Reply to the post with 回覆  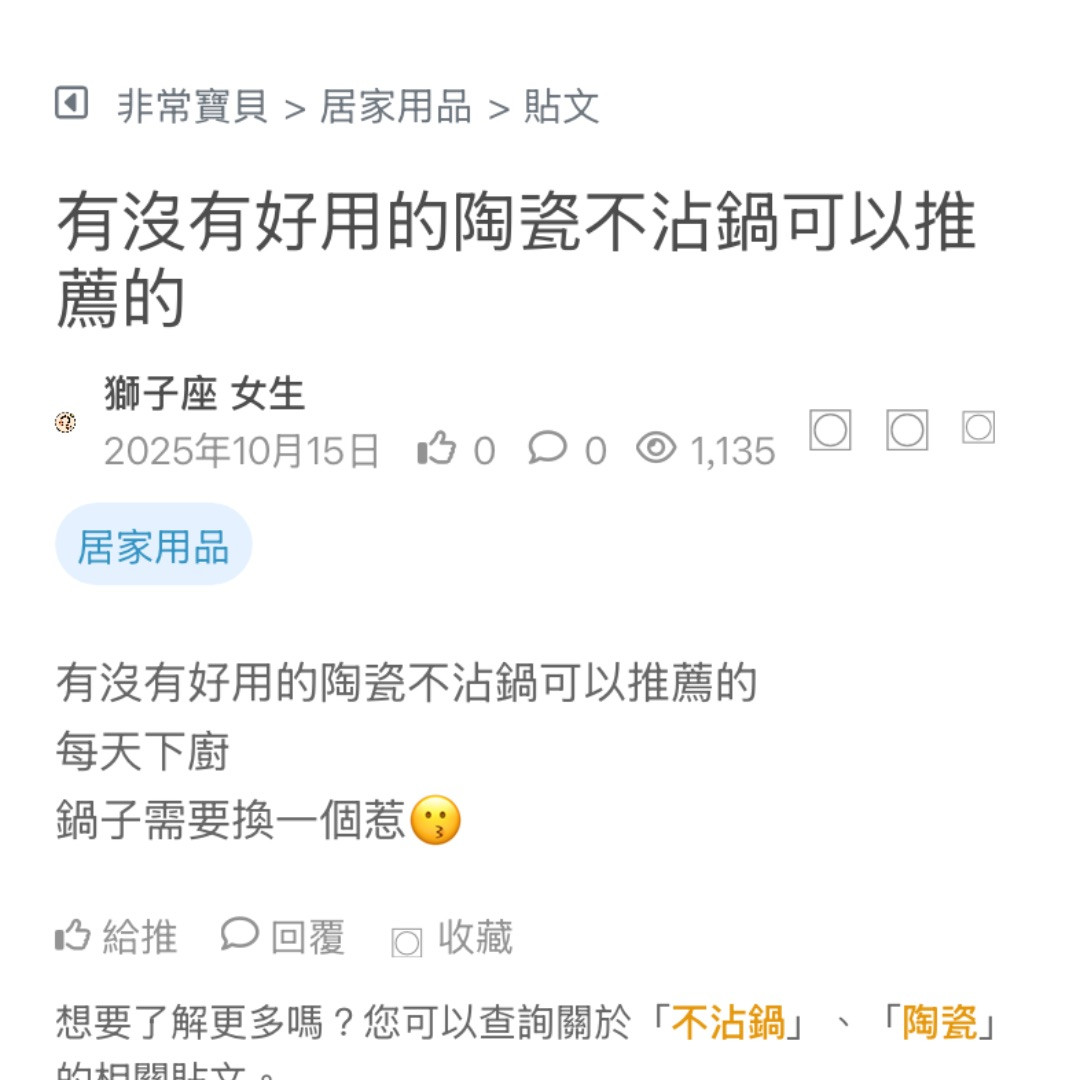[283, 937]
